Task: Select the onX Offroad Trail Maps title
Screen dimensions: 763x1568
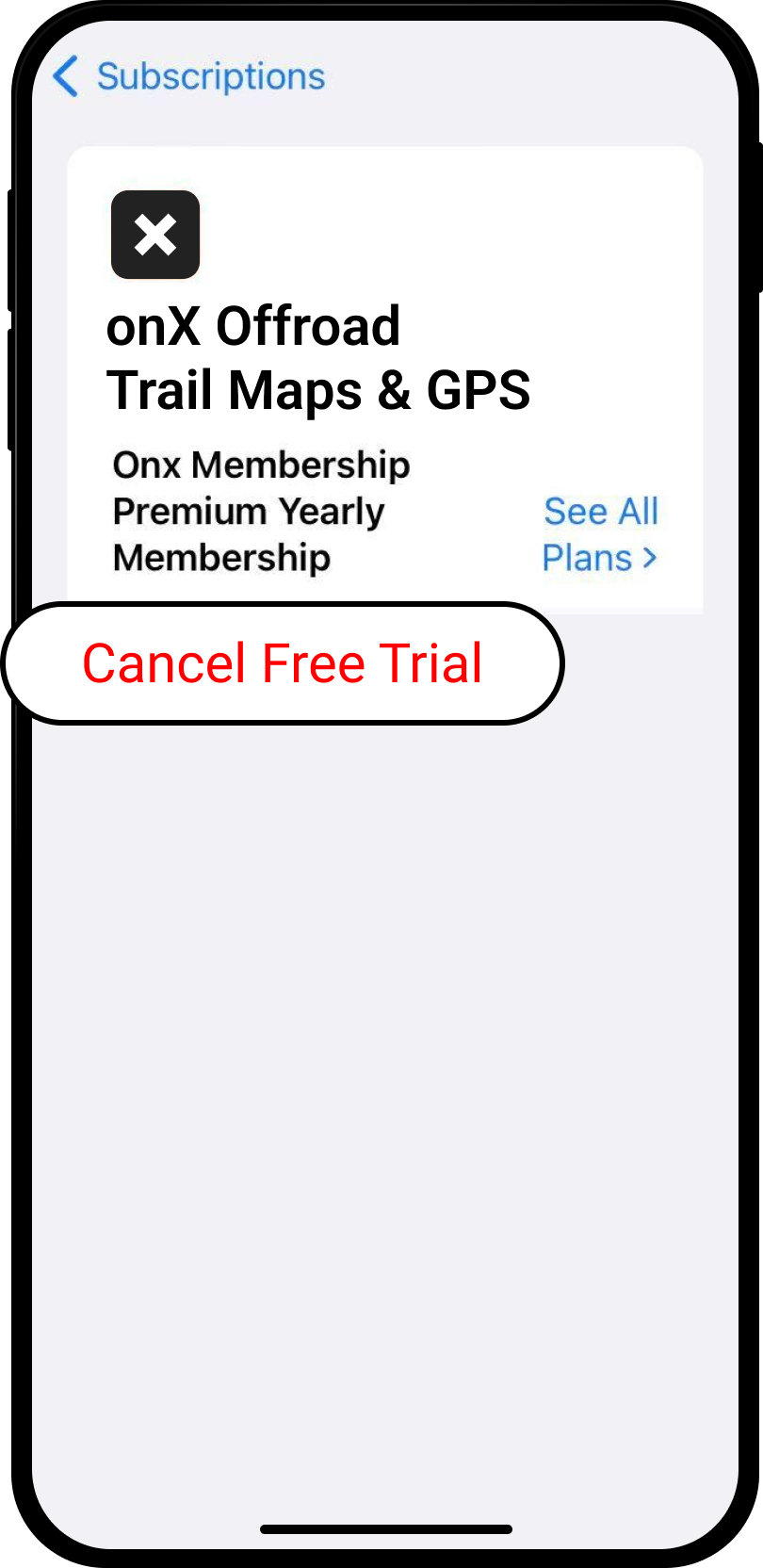Action: click(x=320, y=358)
